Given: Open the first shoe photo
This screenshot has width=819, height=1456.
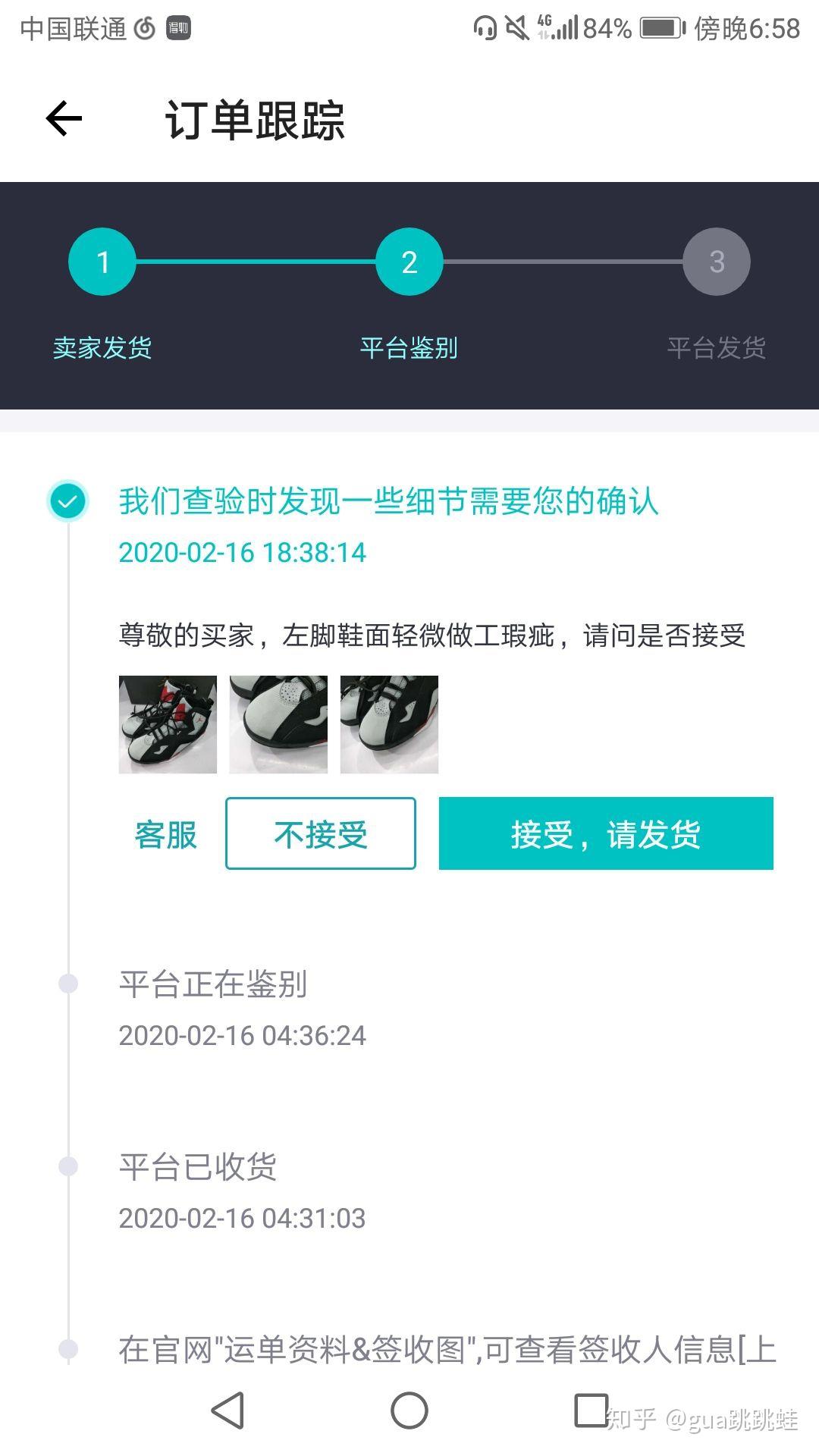Looking at the screenshot, I should coord(168,724).
